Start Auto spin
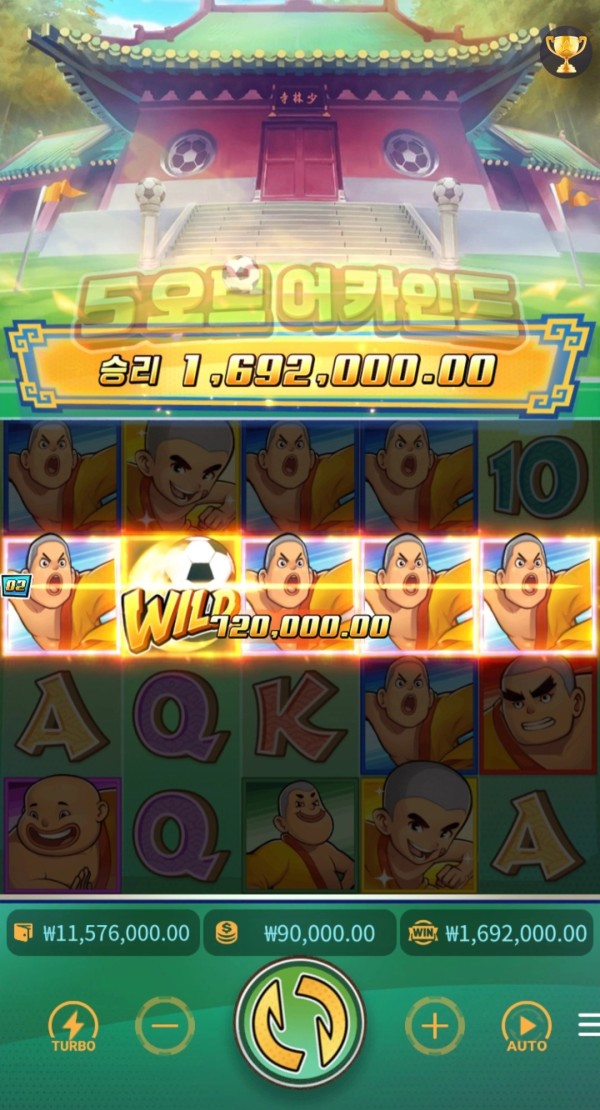The width and height of the screenshot is (600, 1110). [x=526, y=1026]
